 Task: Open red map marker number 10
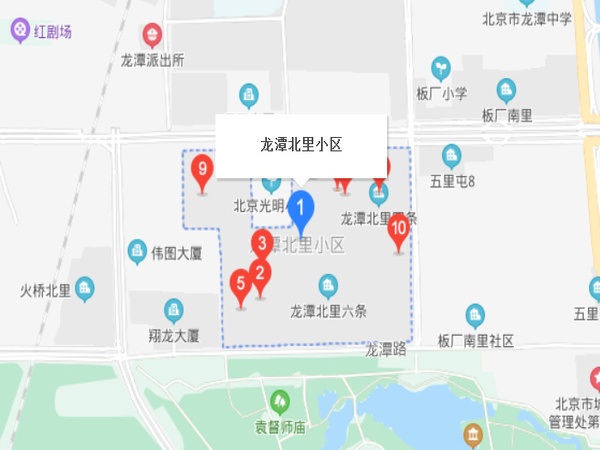pyautogui.click(x=398, y=228)
